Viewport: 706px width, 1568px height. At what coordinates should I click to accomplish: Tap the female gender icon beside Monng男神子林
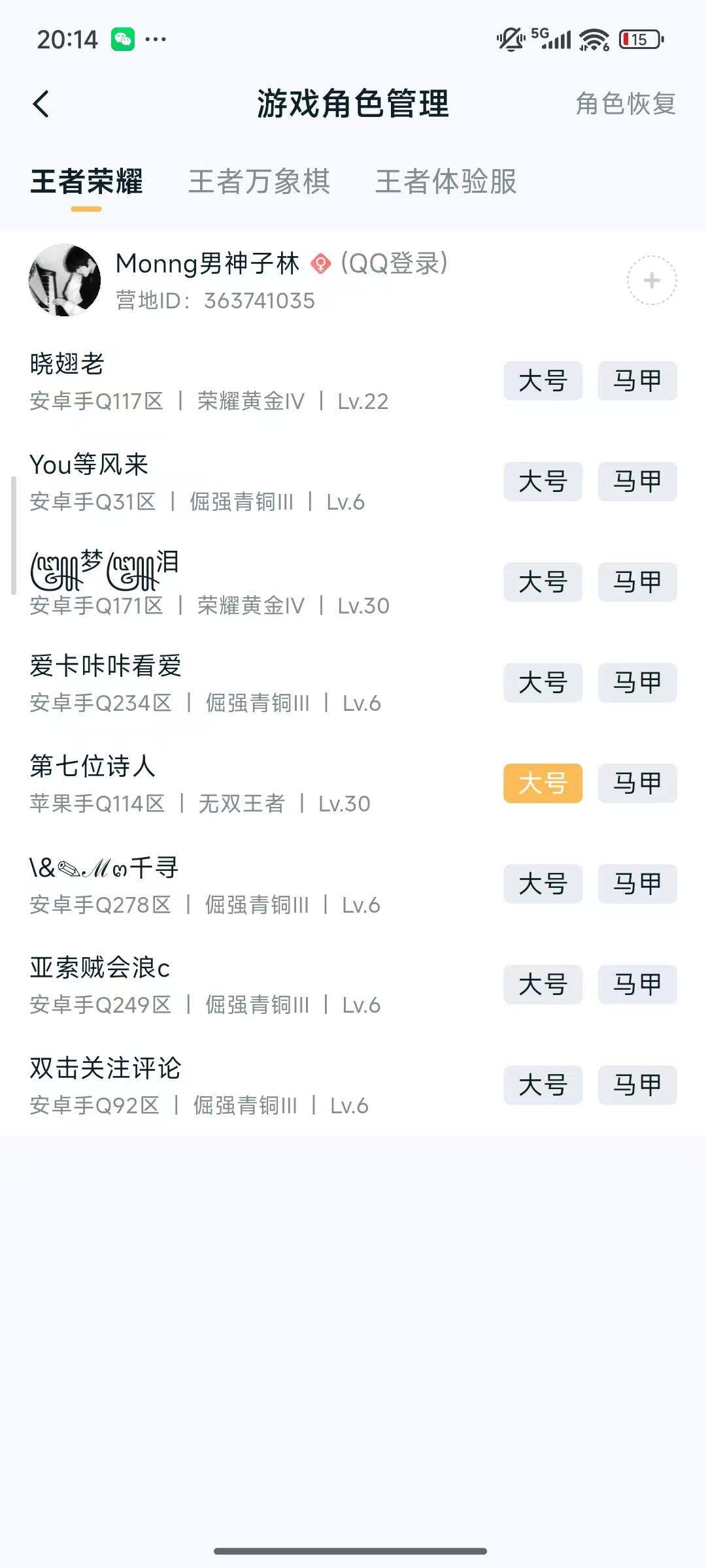point(320,265)
